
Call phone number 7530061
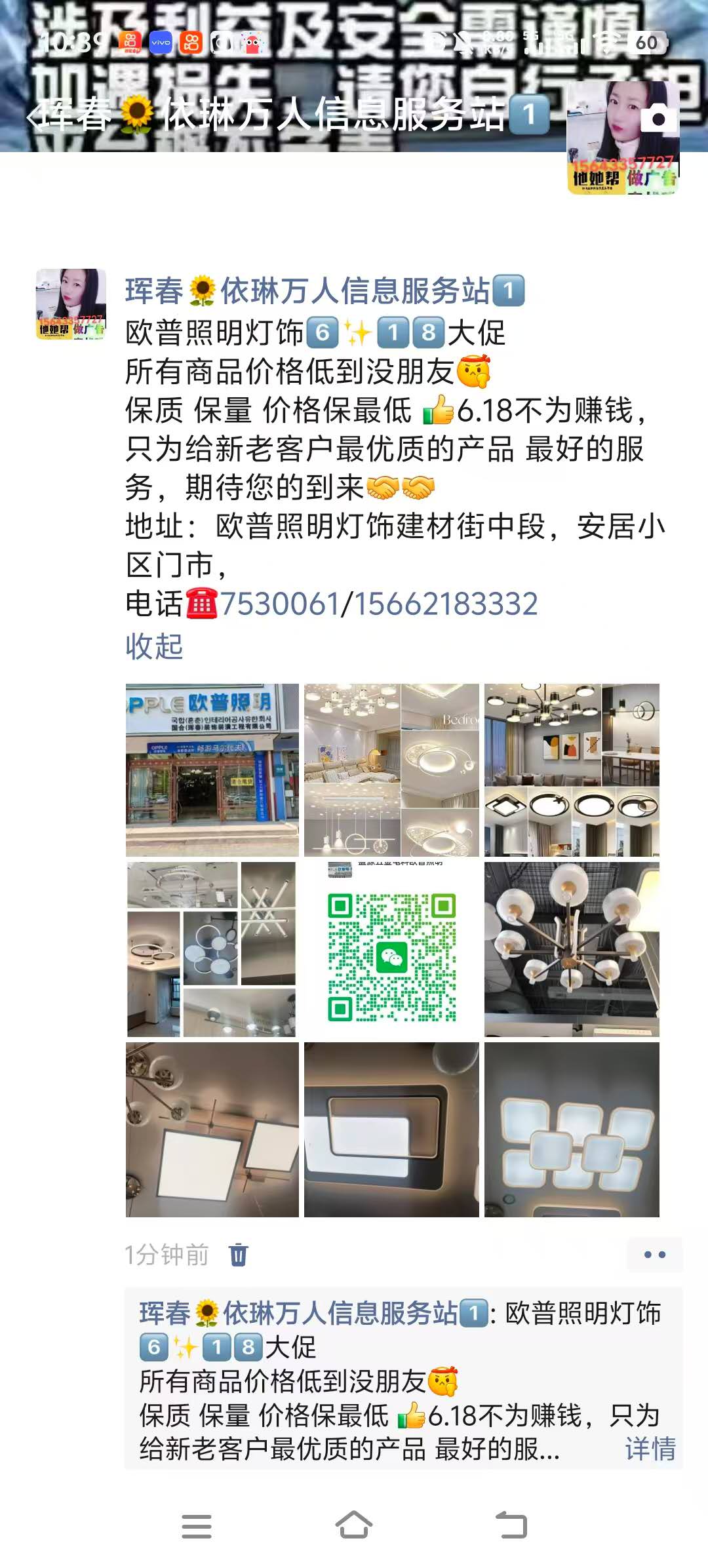[279, 604]
